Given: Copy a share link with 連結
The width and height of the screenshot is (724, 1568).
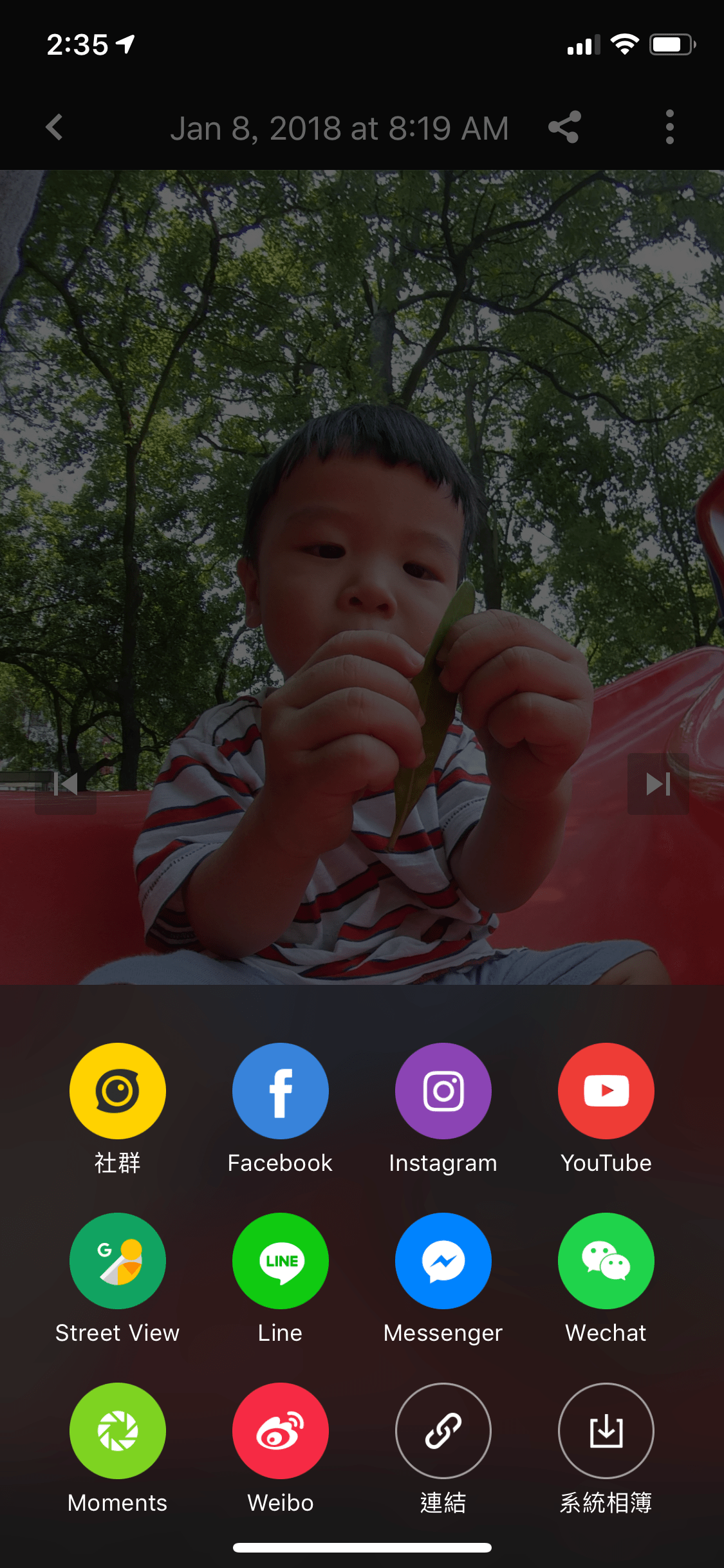Looking at the screenshot, I should coord(443,1431).
